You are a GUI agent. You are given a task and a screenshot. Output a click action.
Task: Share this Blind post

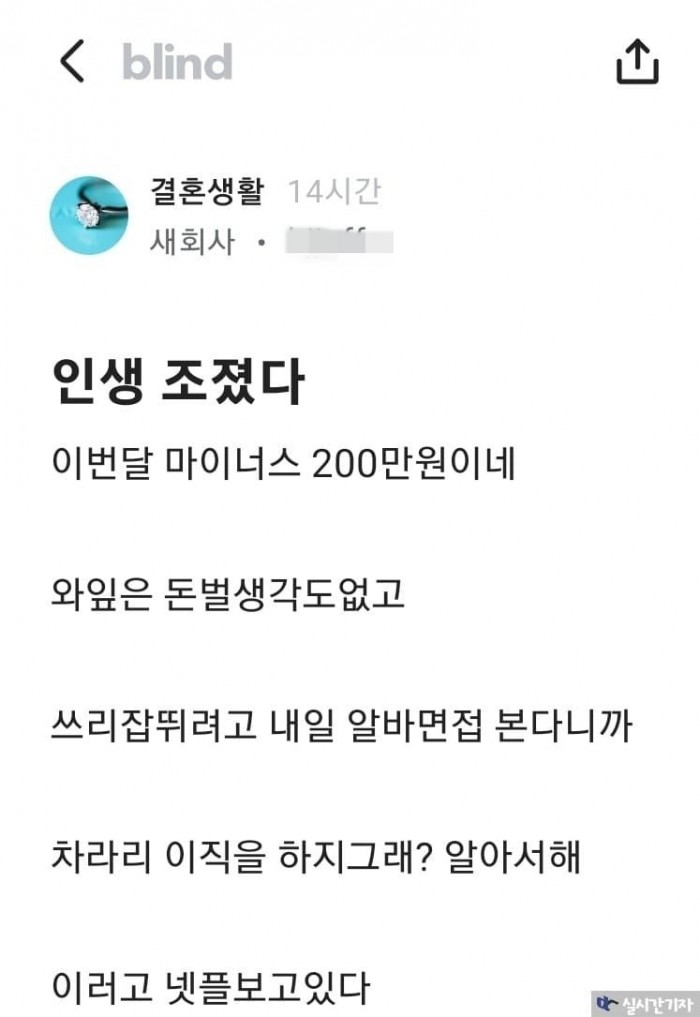636,62
